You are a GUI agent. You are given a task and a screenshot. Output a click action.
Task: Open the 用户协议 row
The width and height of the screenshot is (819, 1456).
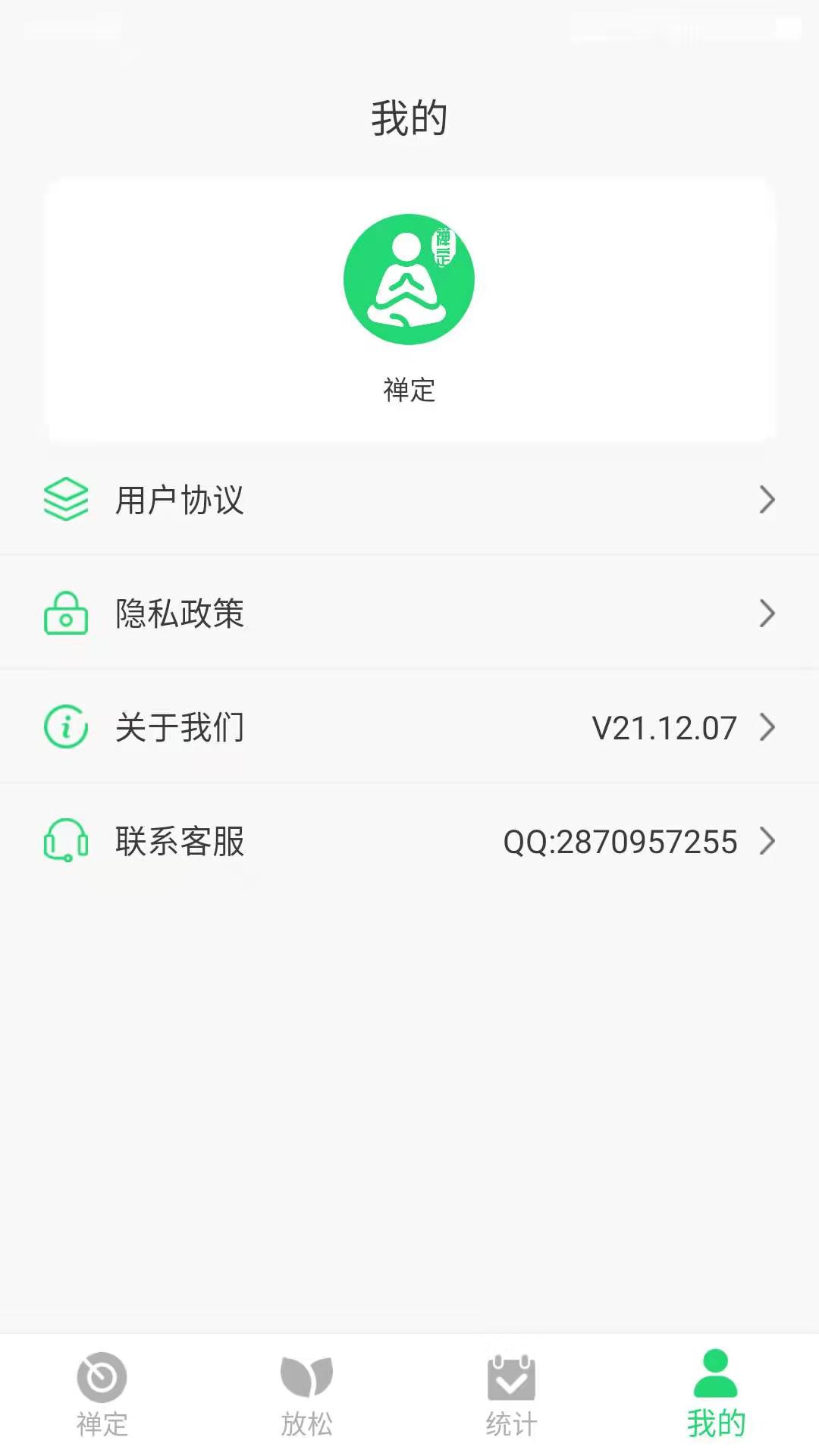pyautogui.click(x=409, y=500)
